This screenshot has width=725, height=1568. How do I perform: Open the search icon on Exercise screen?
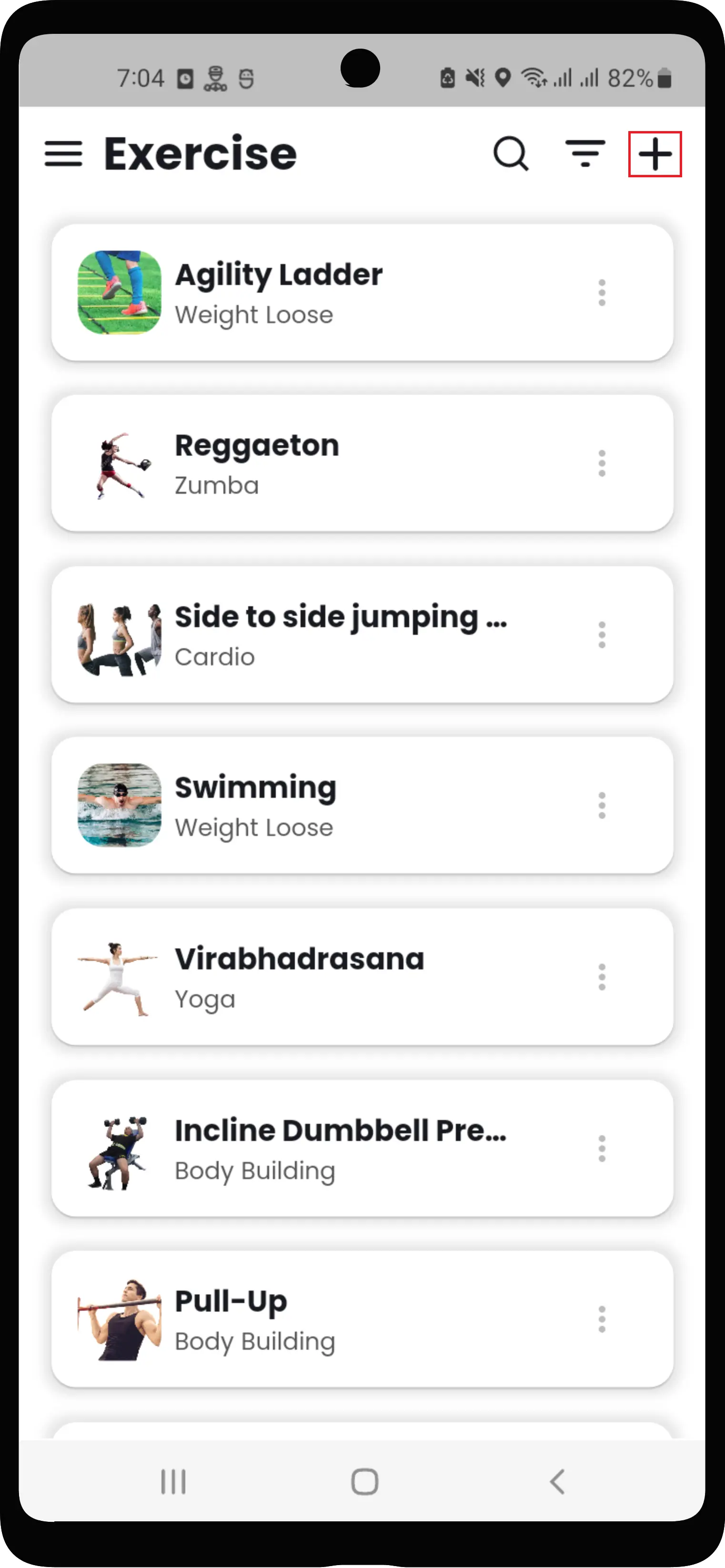(x=512, y=154)
